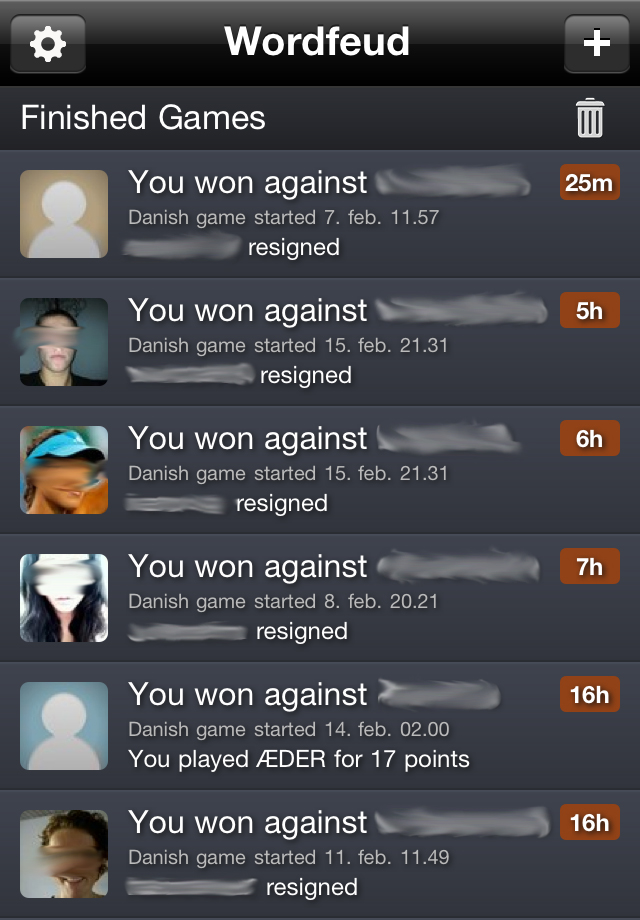The height and width of the screenshot is (920, 640).
Task: Start a new game with the plus button
Action: (x=596, y=43)
